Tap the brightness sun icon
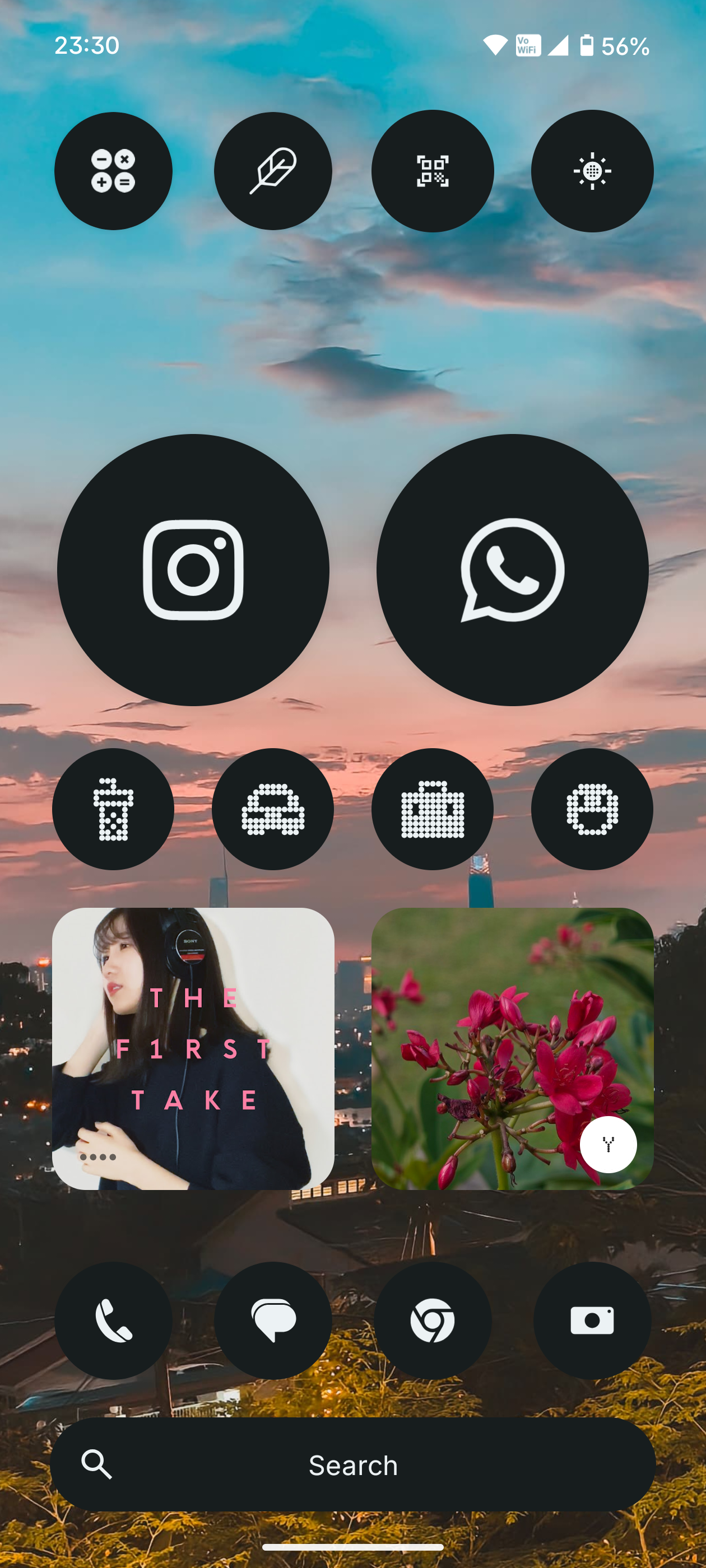 tap(592, 171)
